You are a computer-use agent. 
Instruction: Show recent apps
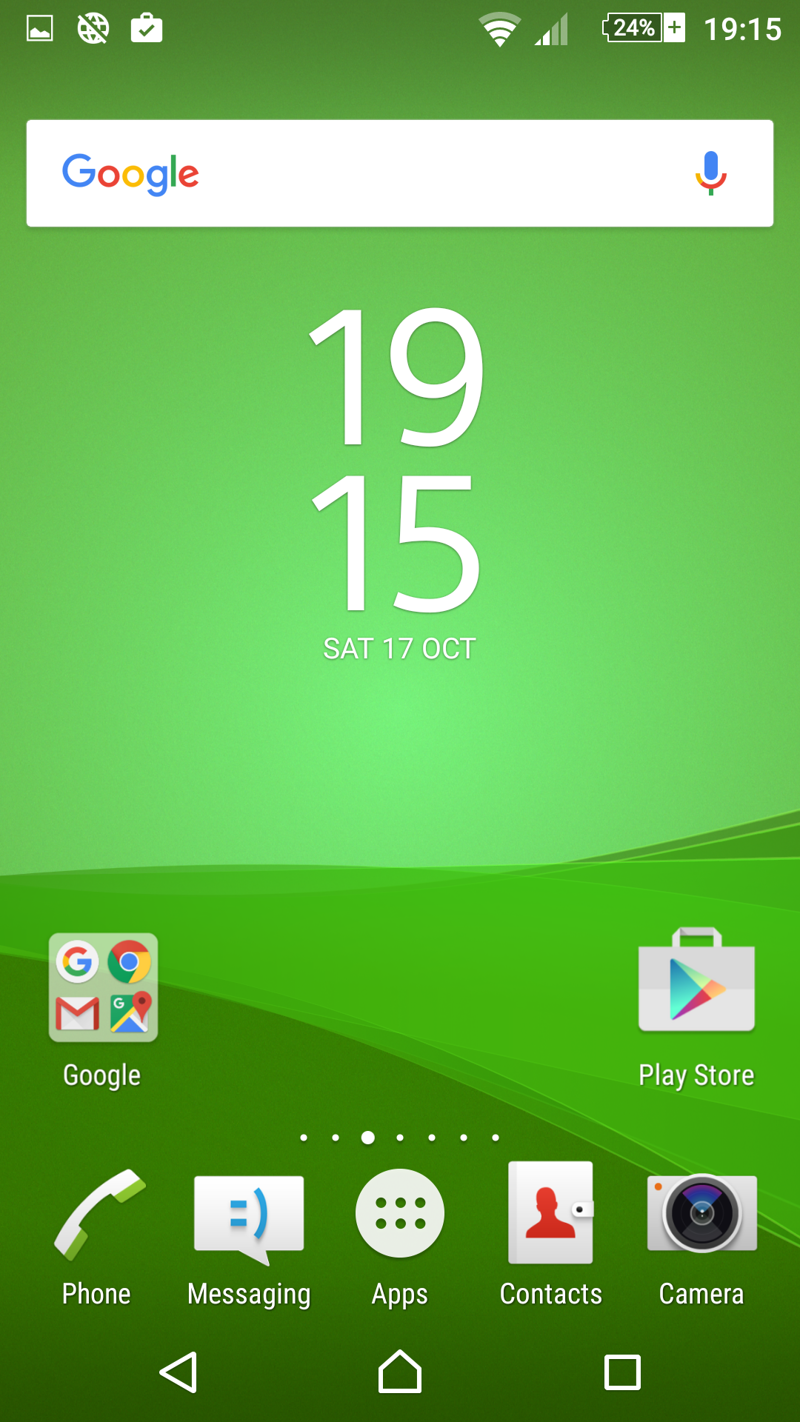[x=622, y=1372]
